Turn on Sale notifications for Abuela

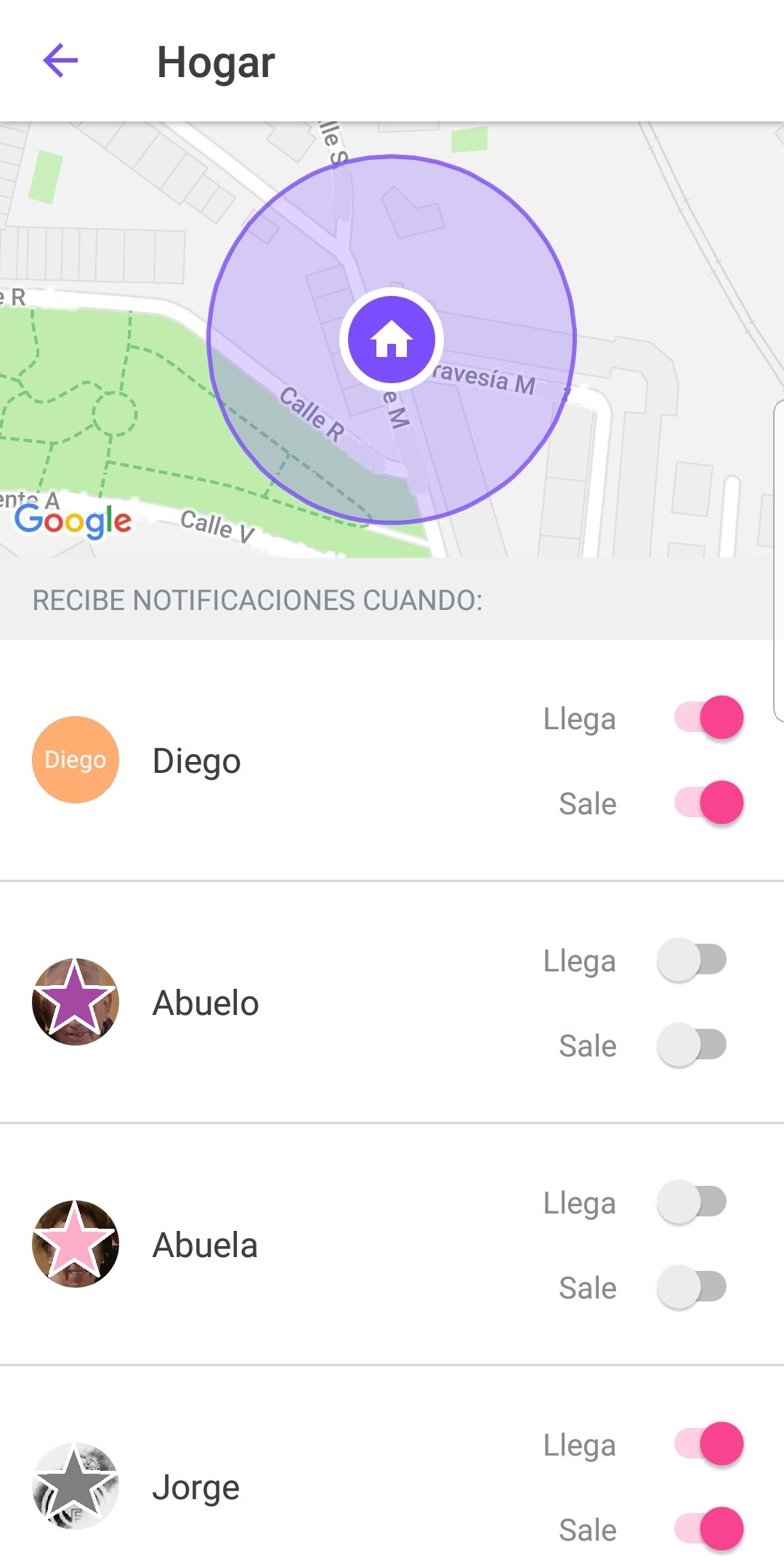[x=692, y=1288]
